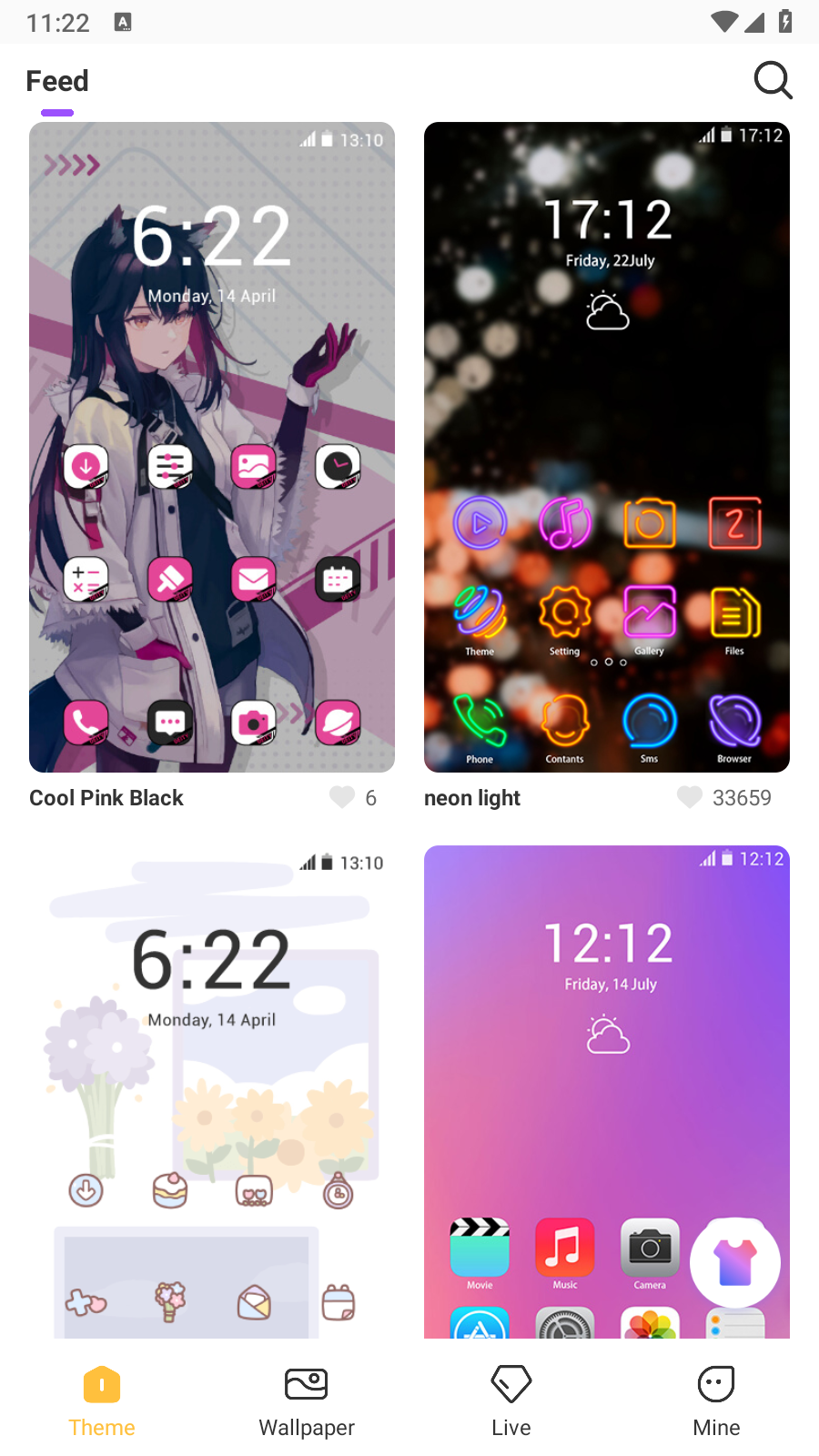Open the purple gradient theme preview
Image resolution: width=819 pixels, height=1456 pixels.
point(607,1092)
